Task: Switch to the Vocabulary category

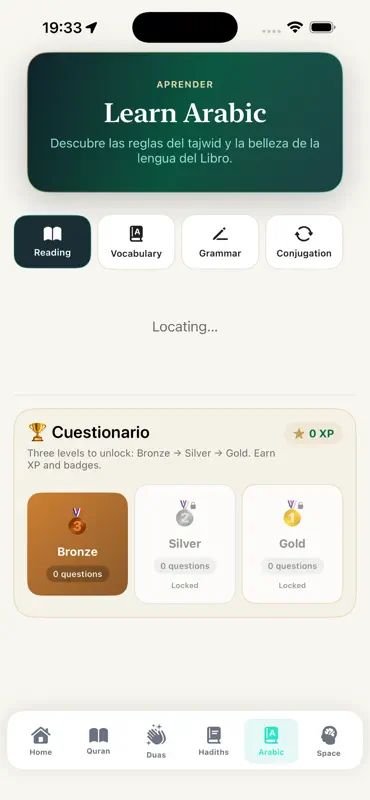Action: [136, 241]
